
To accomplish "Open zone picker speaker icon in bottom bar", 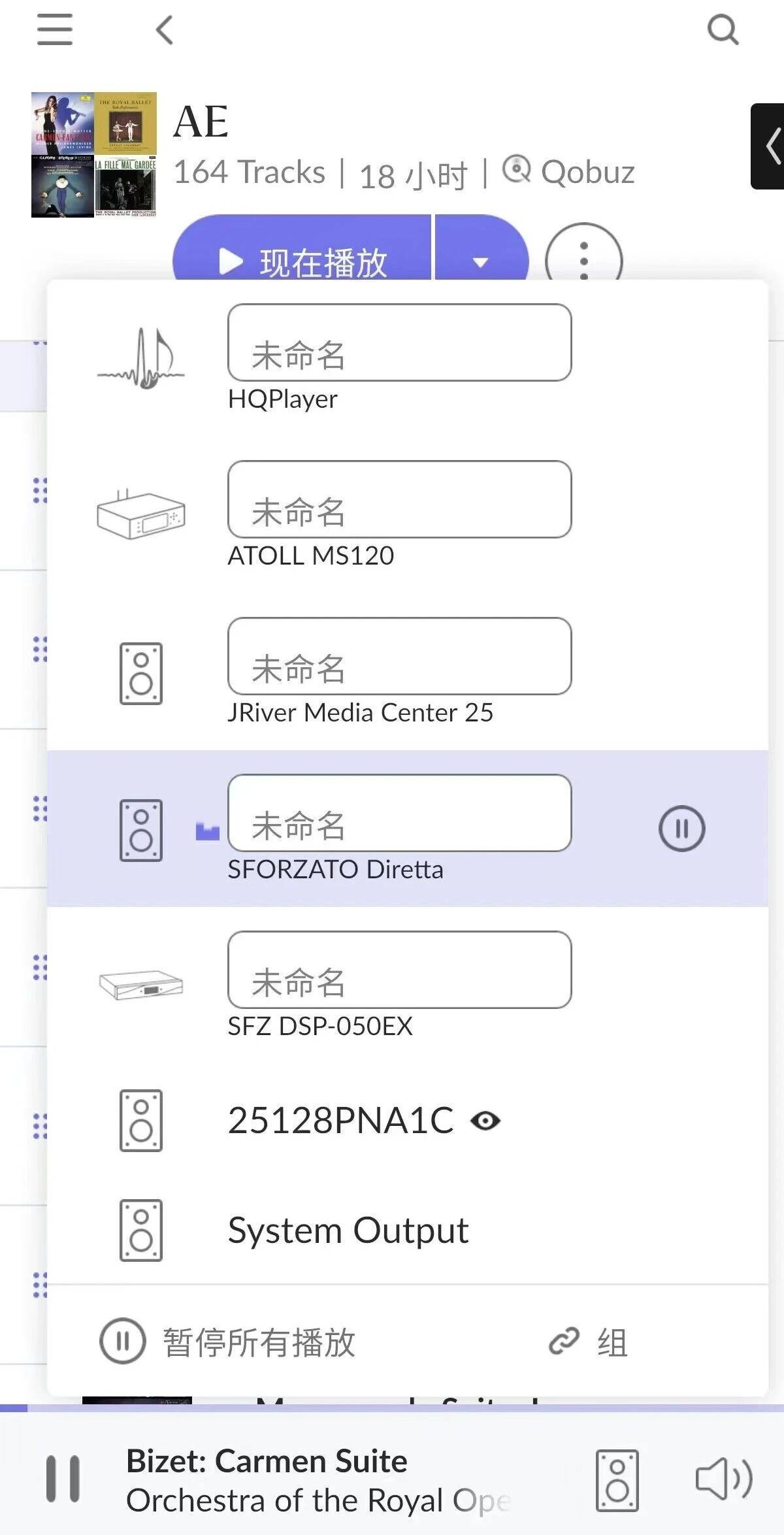I will point(617,1481).
